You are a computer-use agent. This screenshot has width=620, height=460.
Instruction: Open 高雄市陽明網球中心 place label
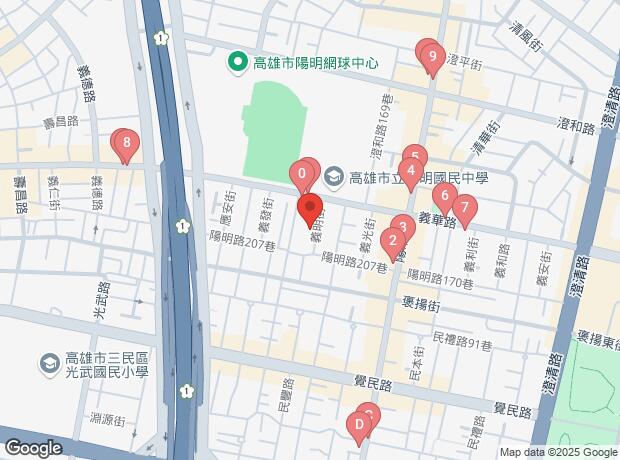(304, 62)
